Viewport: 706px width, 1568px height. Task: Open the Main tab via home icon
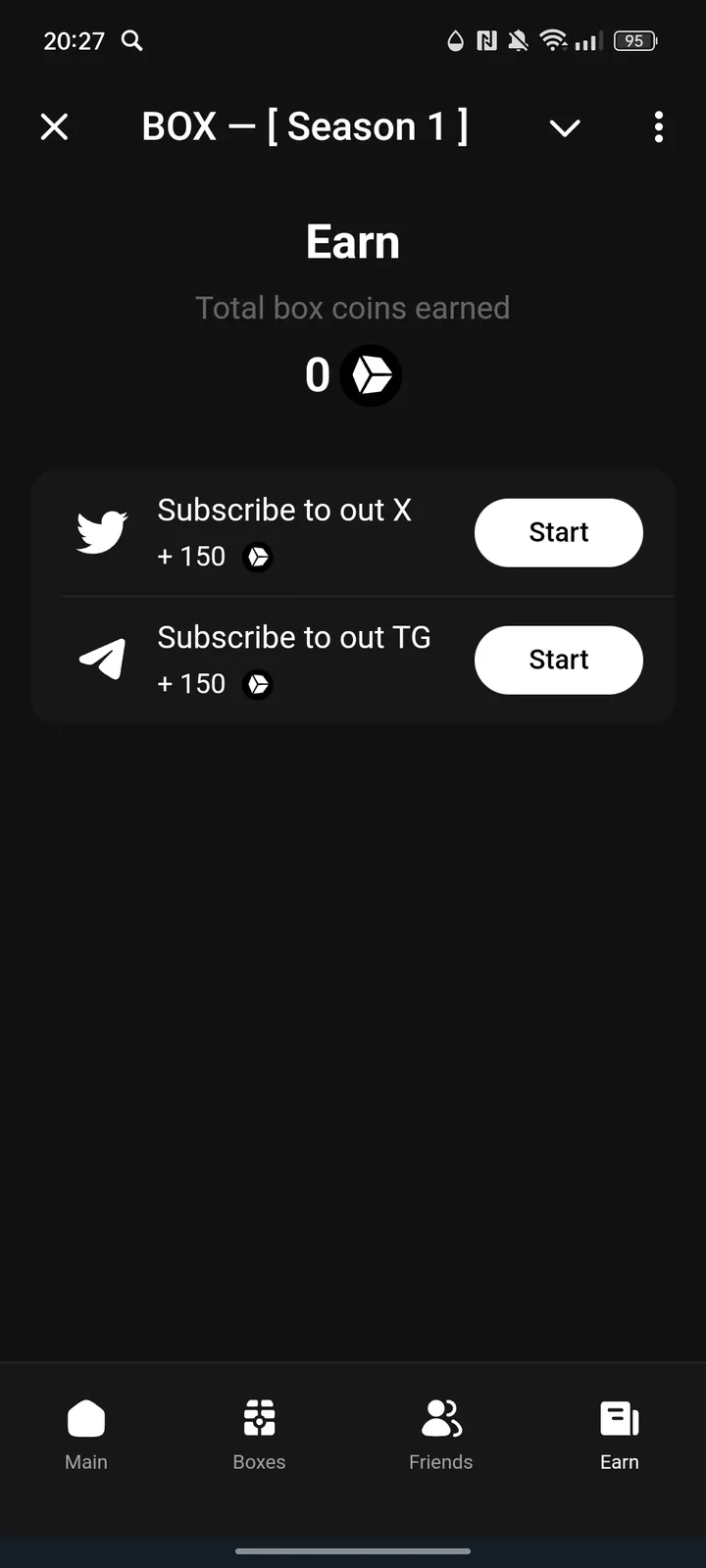[86, 1417]
